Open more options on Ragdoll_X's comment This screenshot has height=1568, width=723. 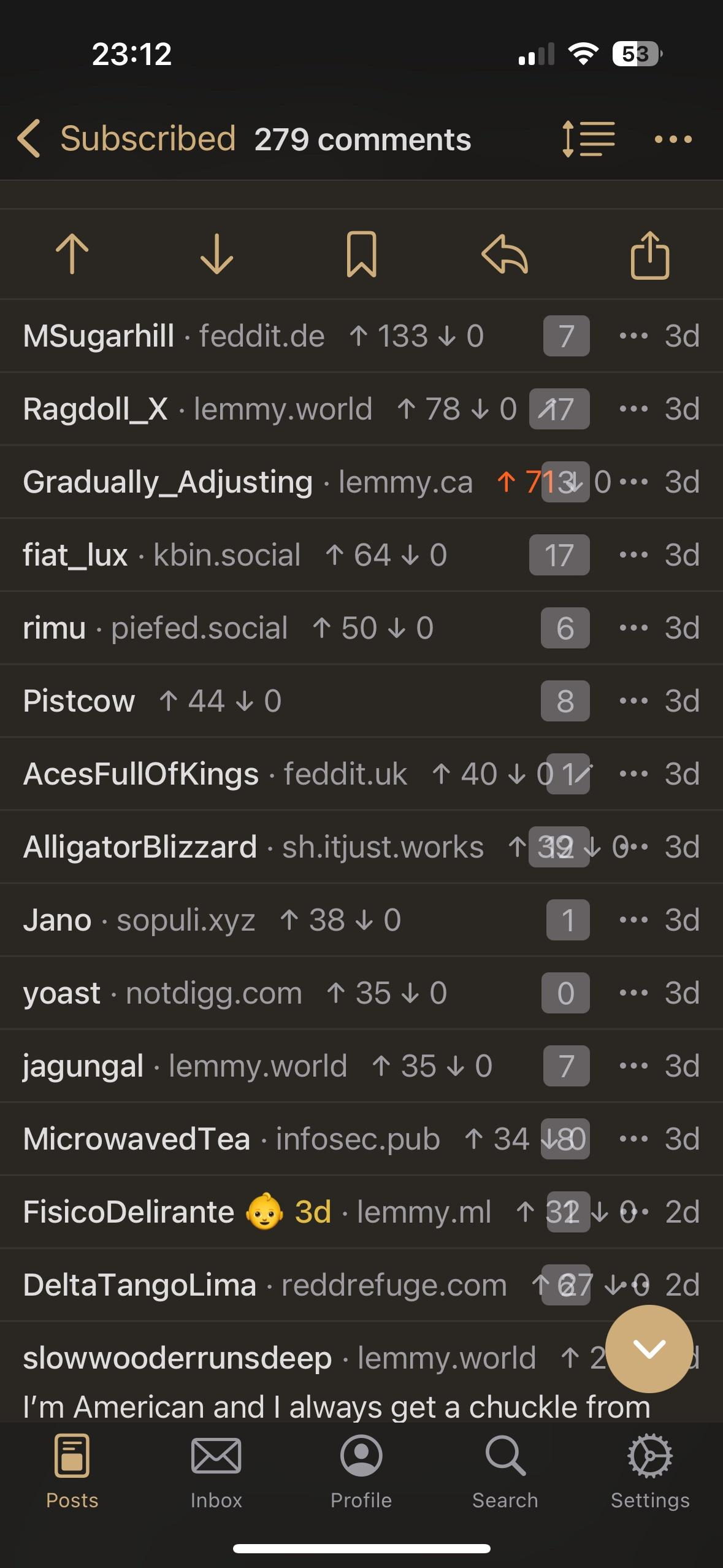633,409
